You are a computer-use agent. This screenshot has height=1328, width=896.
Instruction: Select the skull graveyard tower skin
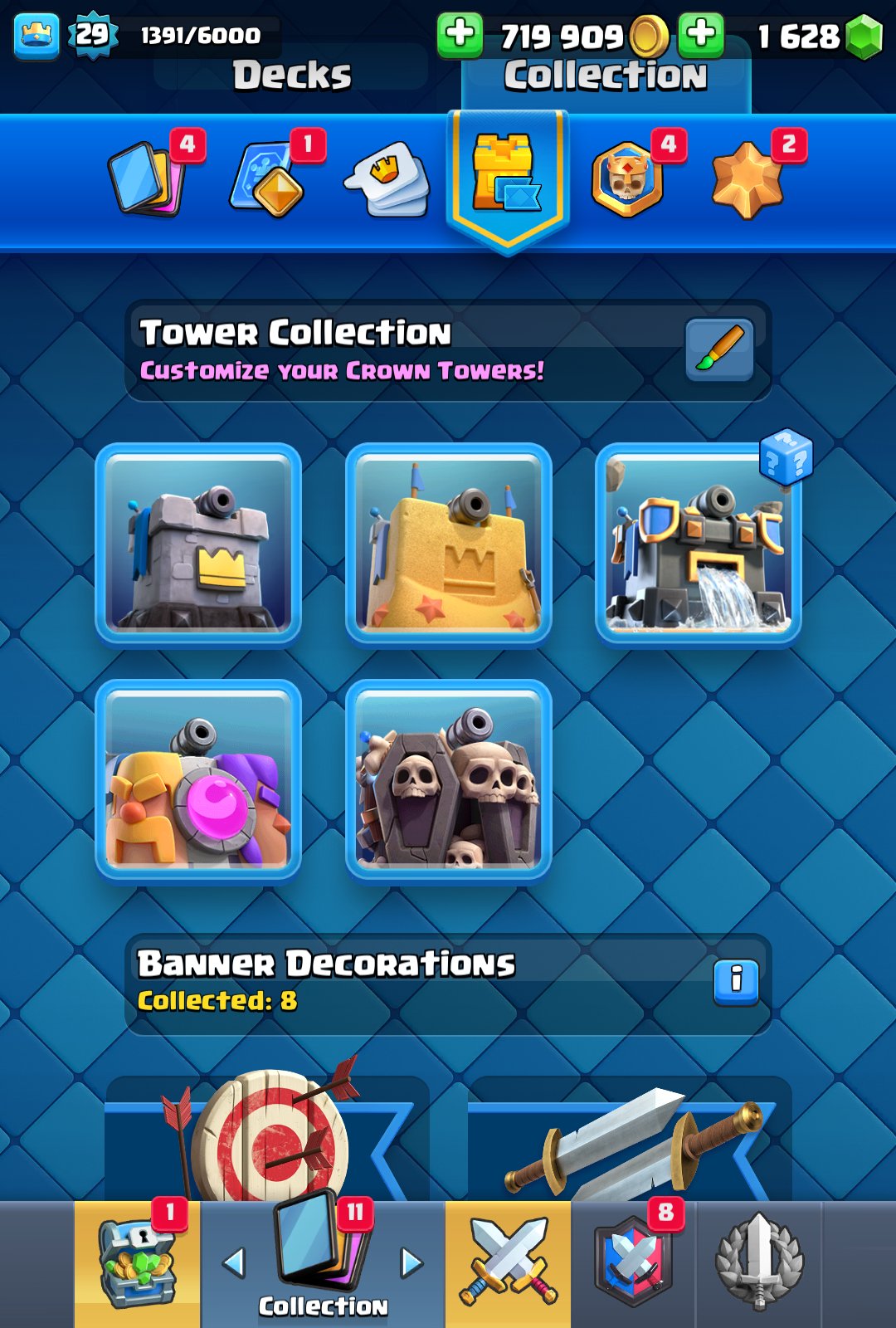point(449,780)
